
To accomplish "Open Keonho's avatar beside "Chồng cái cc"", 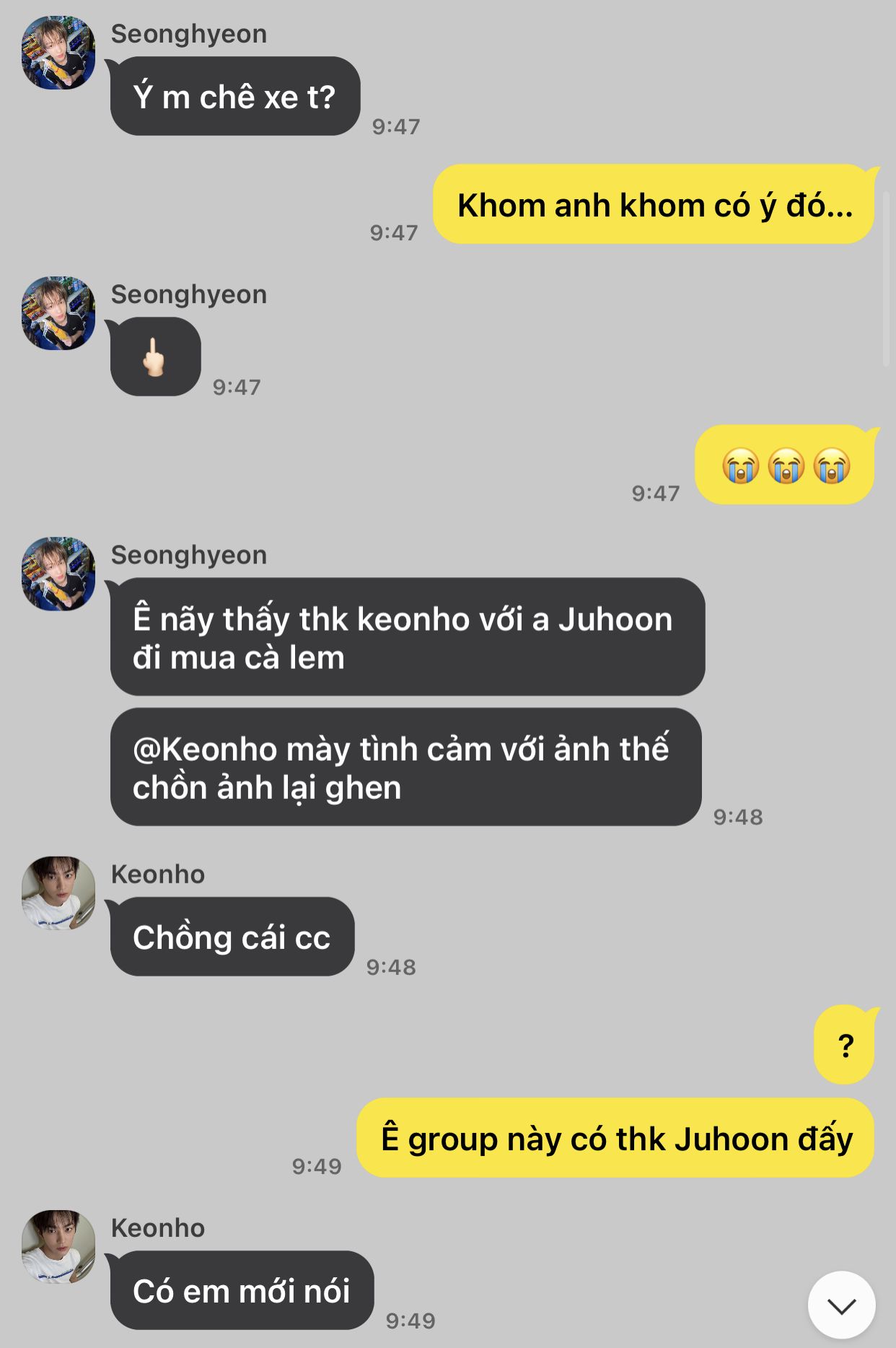I will pos(58,893).
